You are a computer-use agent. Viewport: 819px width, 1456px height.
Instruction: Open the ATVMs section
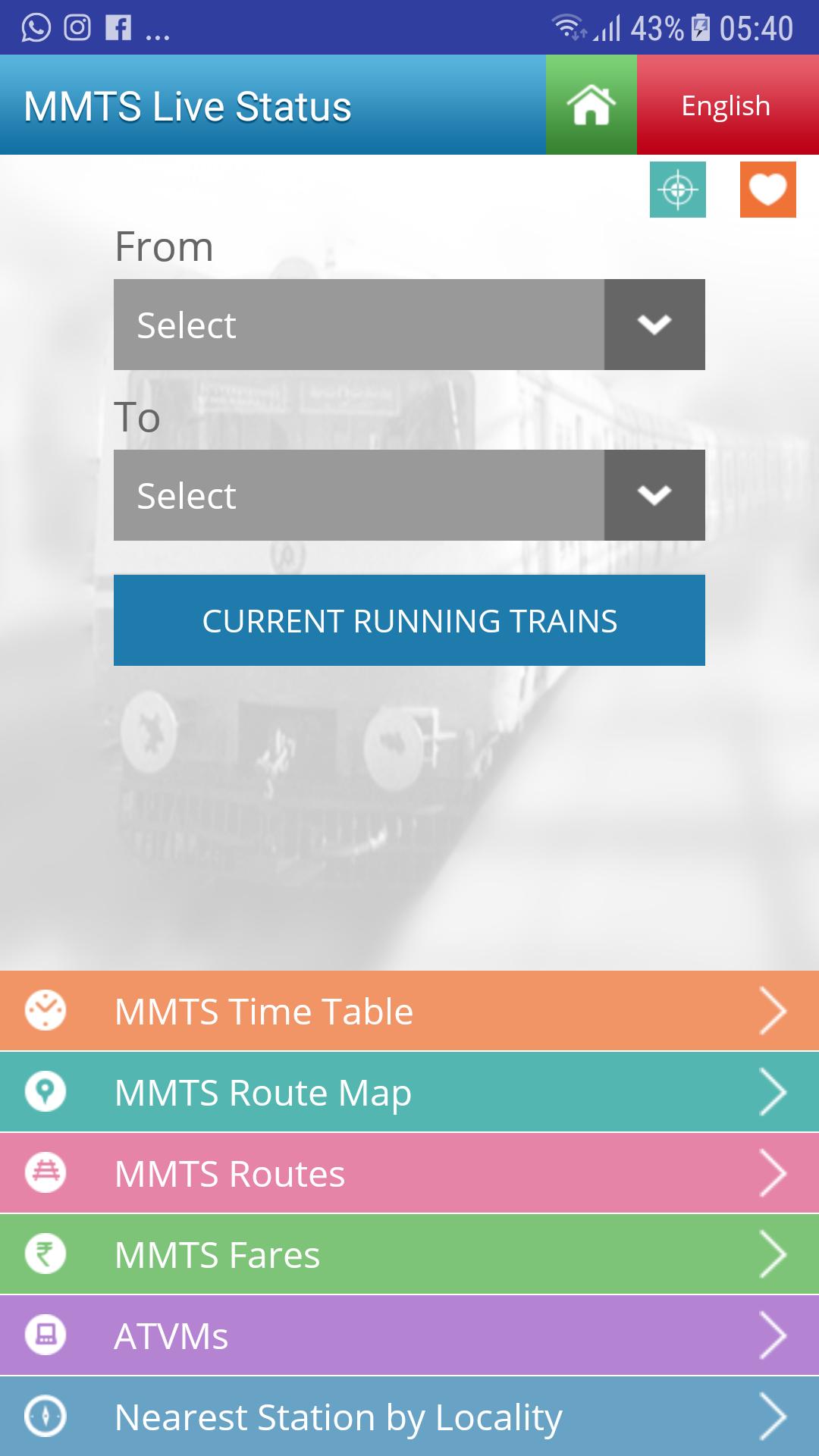[409, 1335]
